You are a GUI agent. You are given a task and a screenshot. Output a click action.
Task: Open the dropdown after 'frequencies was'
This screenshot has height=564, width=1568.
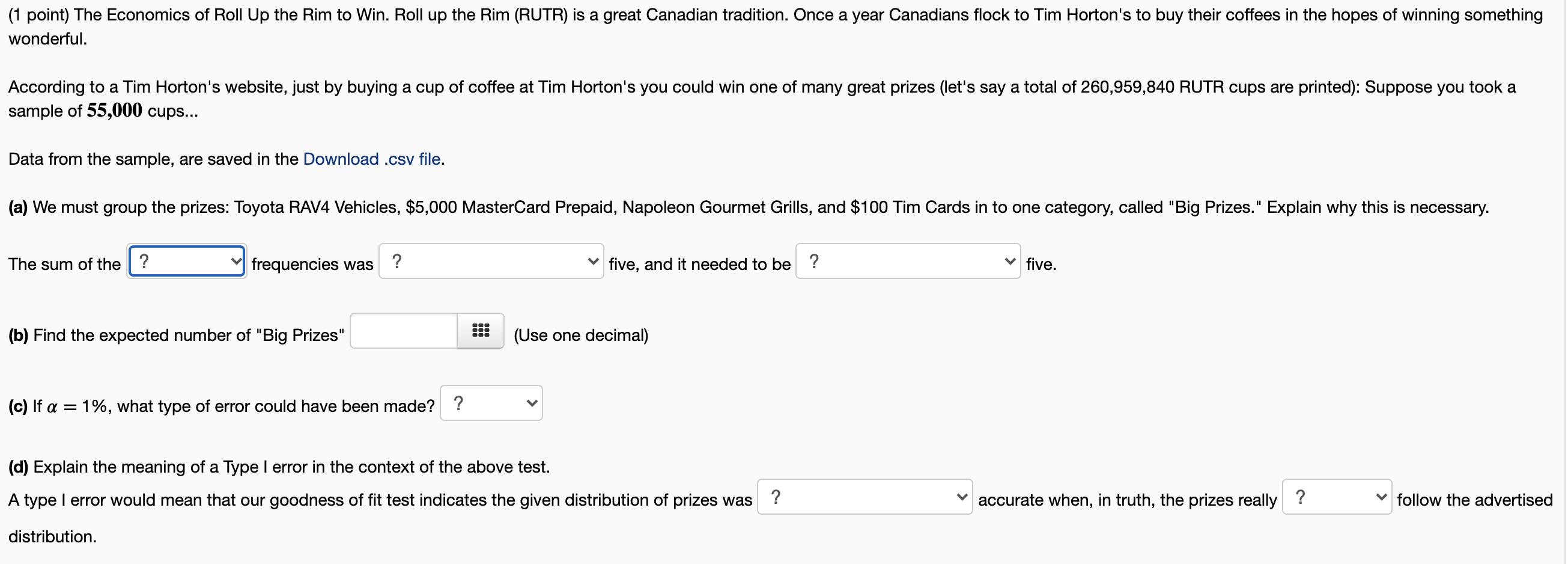(491, 262)
